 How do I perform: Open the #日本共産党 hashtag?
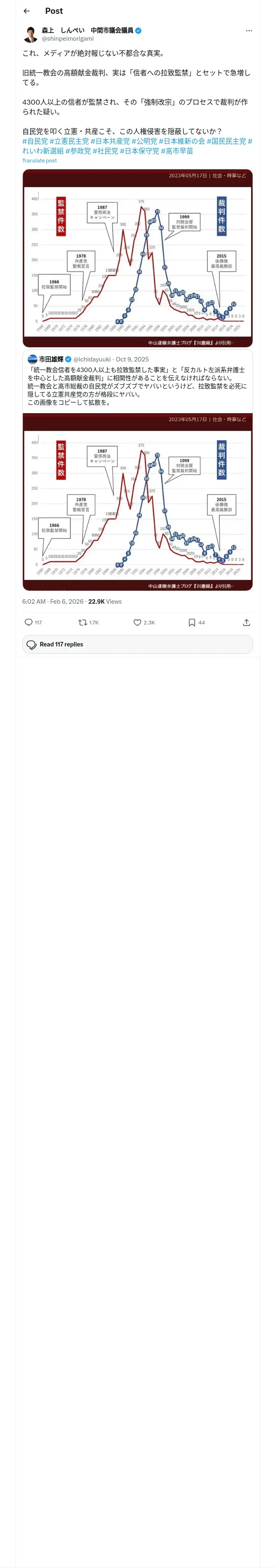[110, 141]
